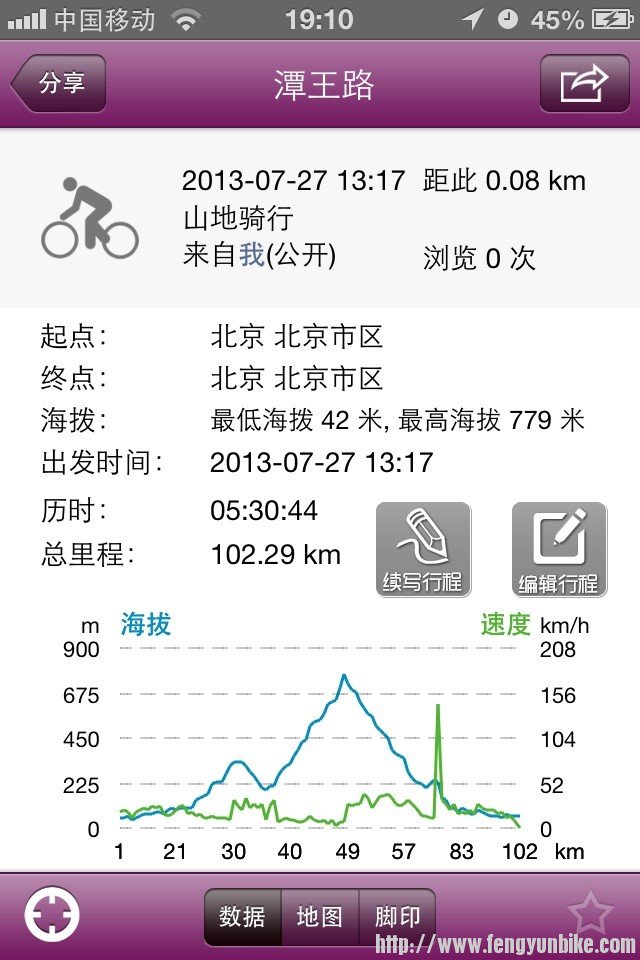The width and height of the screenshot is (640, 960).
Task: Favorite this route with the star
Action: click(590, 912)
